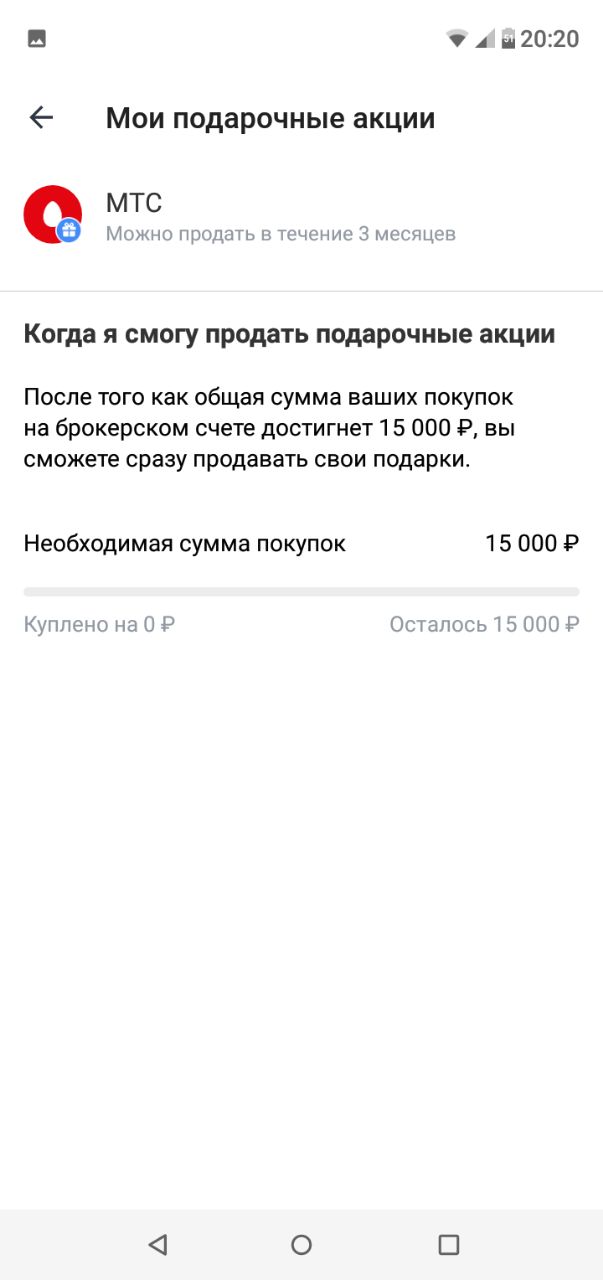Tap the system home button
The image size is (603, 1280).
[x=301, y=1244]
